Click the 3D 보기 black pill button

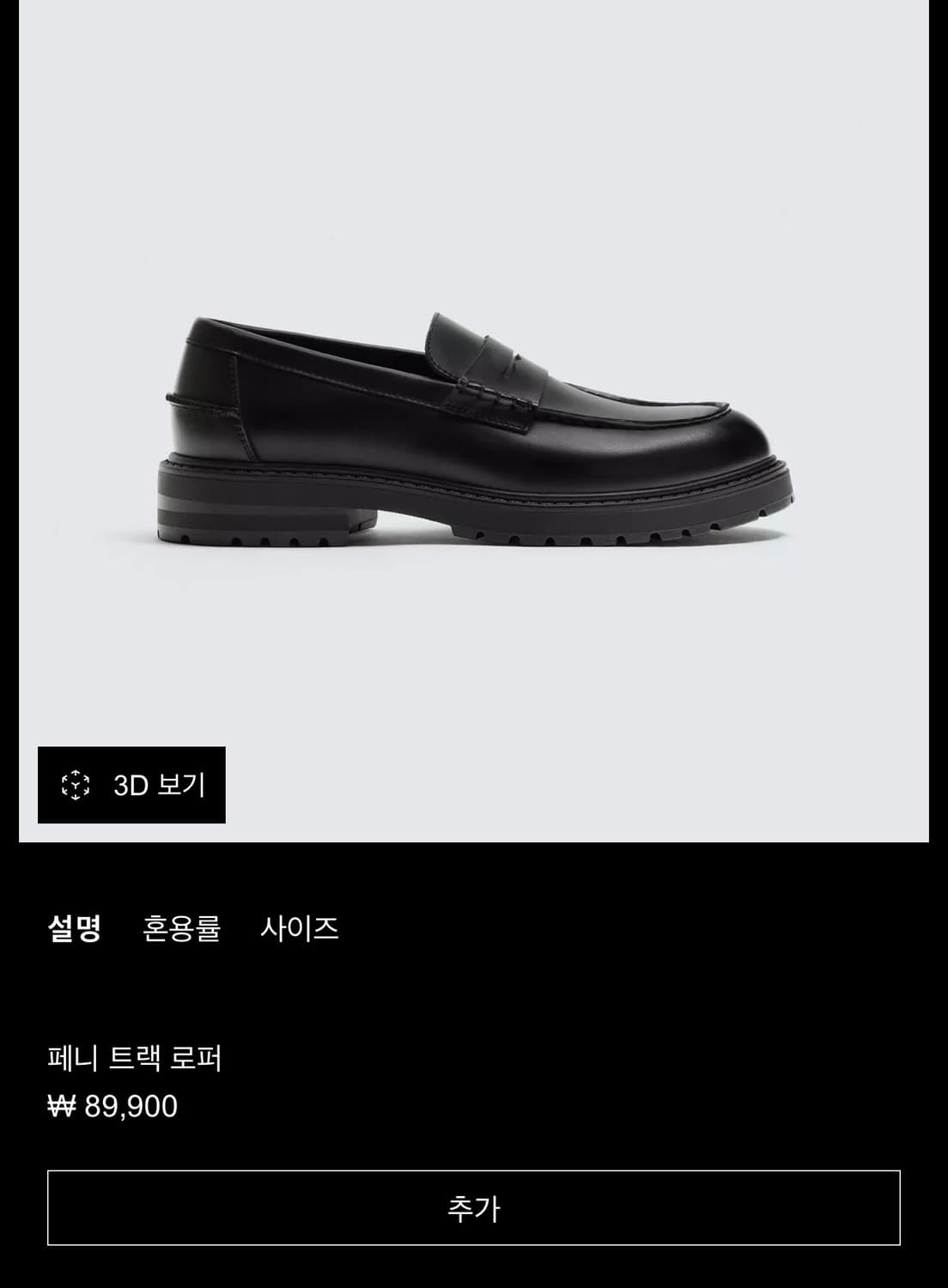tap(133, 784)
